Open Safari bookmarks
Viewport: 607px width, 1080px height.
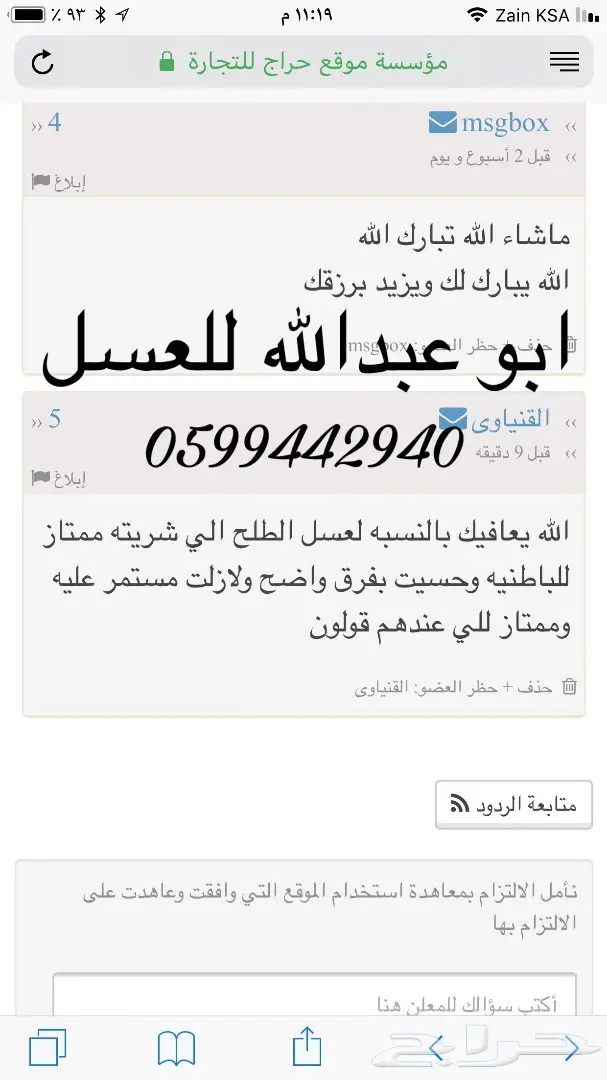pyautogui.click(x=176, y=1049)
